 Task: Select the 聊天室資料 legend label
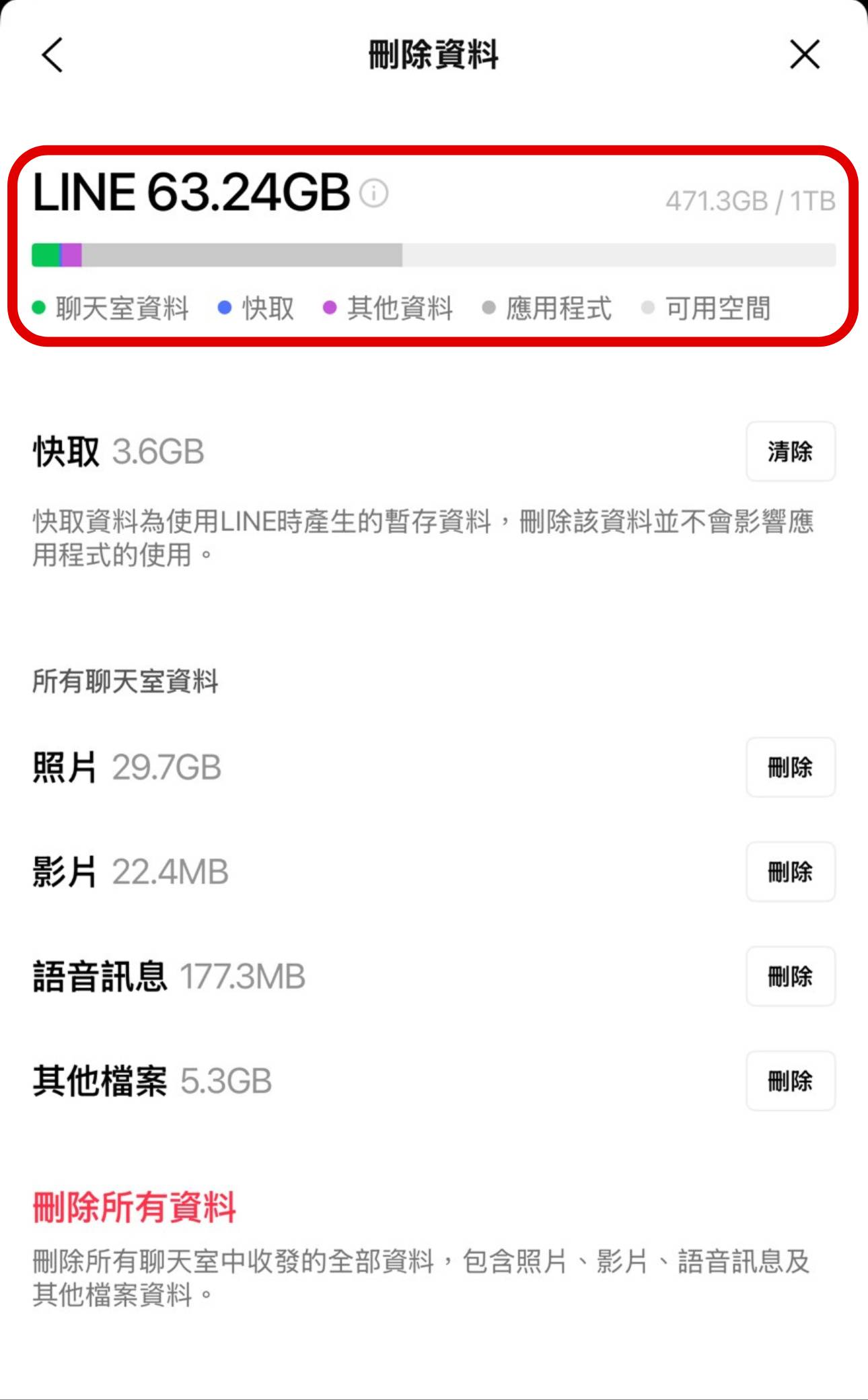pos(122,308)
